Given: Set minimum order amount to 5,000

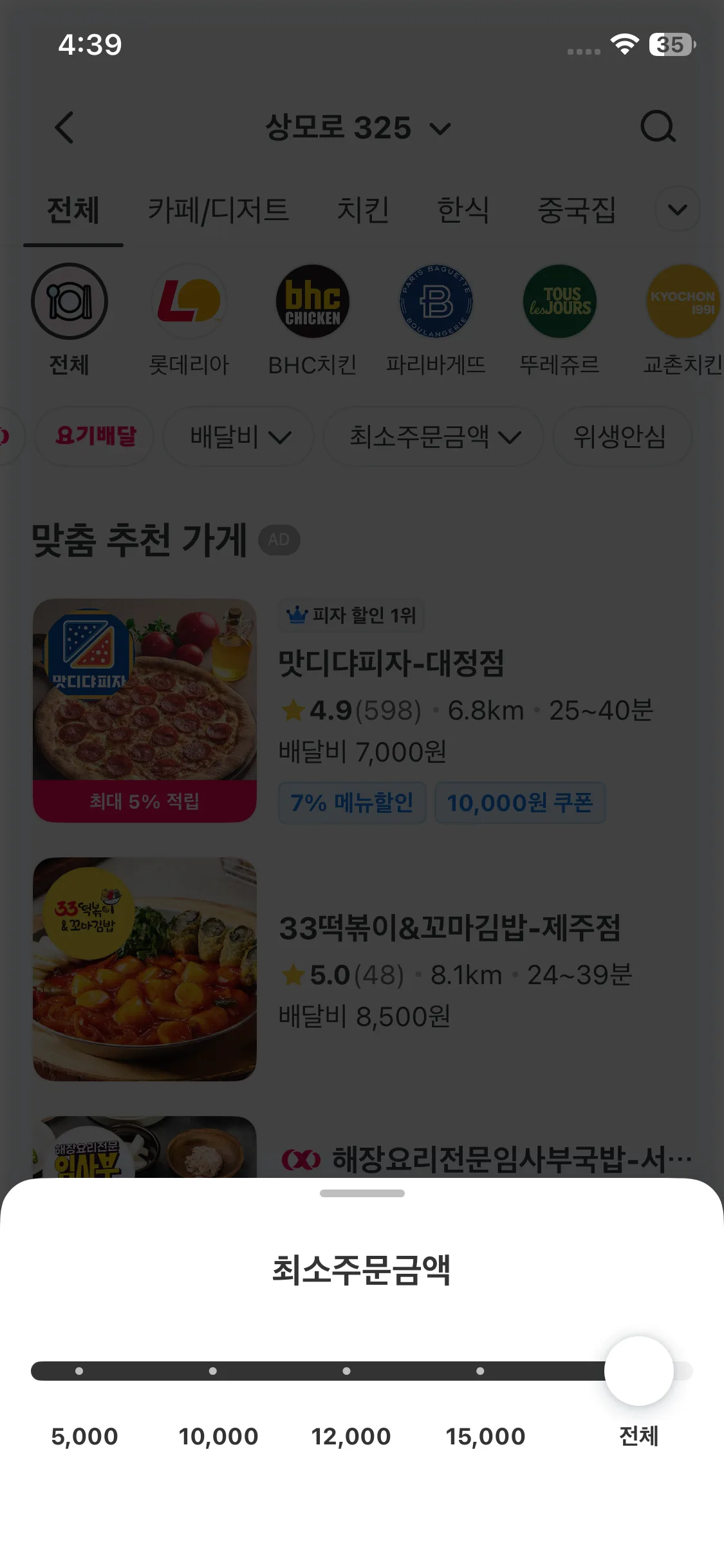Looking at the screenshot, I should 79,1371.
